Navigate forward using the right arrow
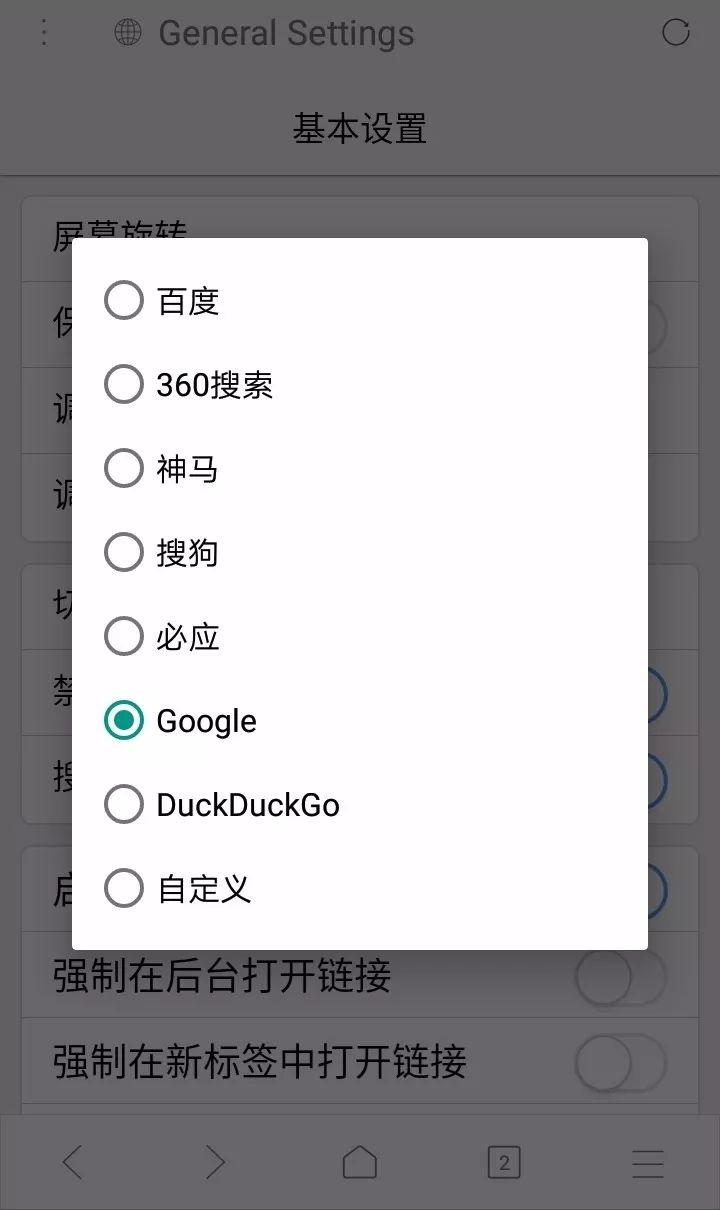The image size is (720, 1210). [215, 1161]
